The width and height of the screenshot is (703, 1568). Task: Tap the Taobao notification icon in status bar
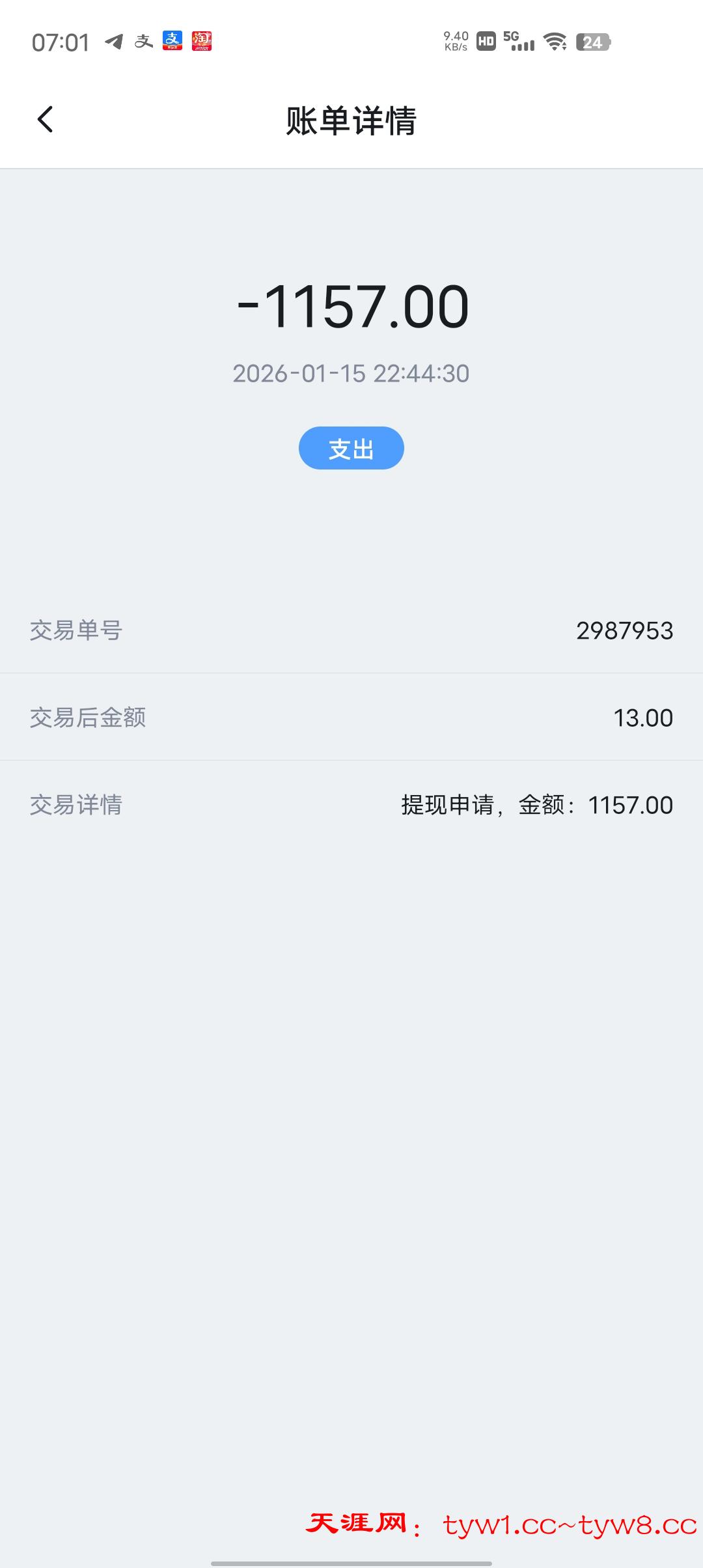[x=202, y=42]
